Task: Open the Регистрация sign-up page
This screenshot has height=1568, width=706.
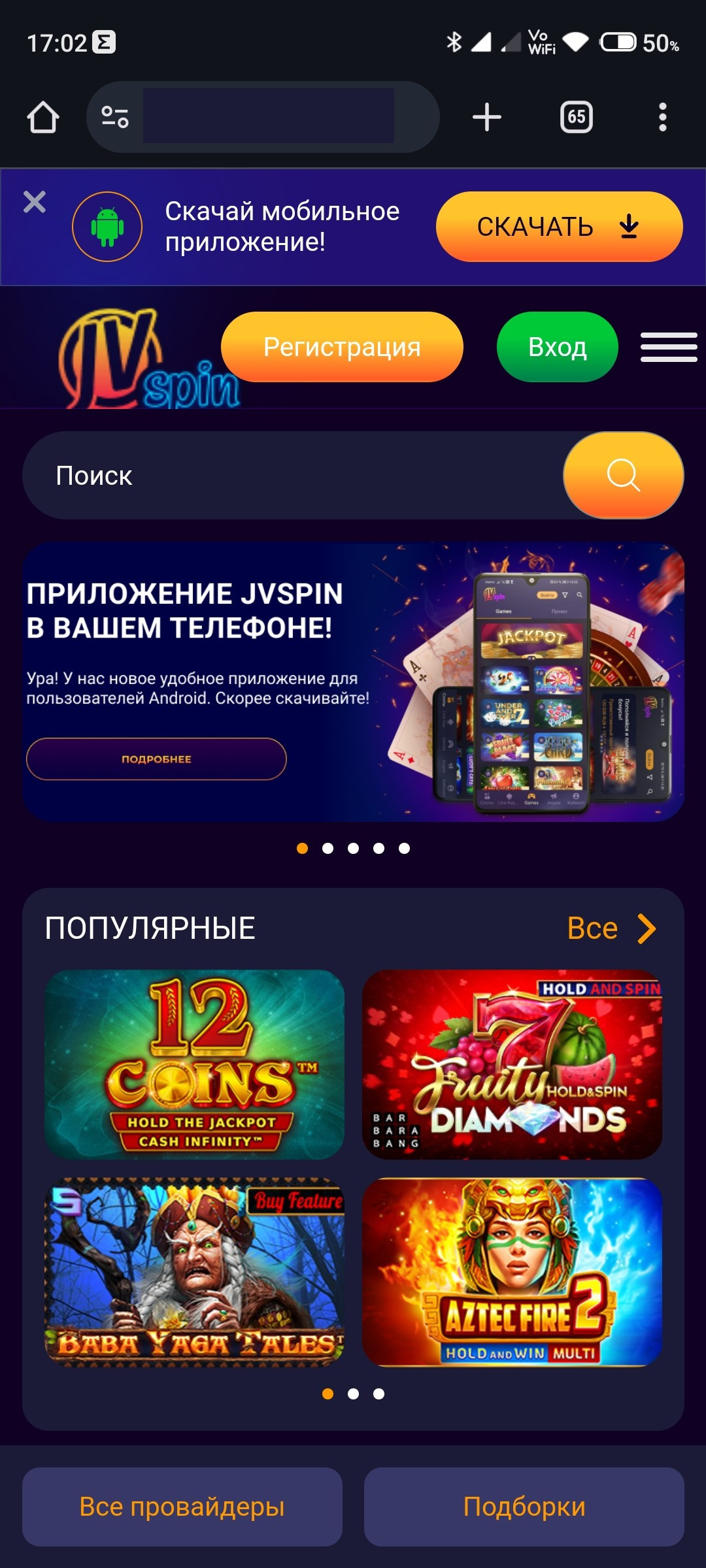Action: (x=342, y=347)
